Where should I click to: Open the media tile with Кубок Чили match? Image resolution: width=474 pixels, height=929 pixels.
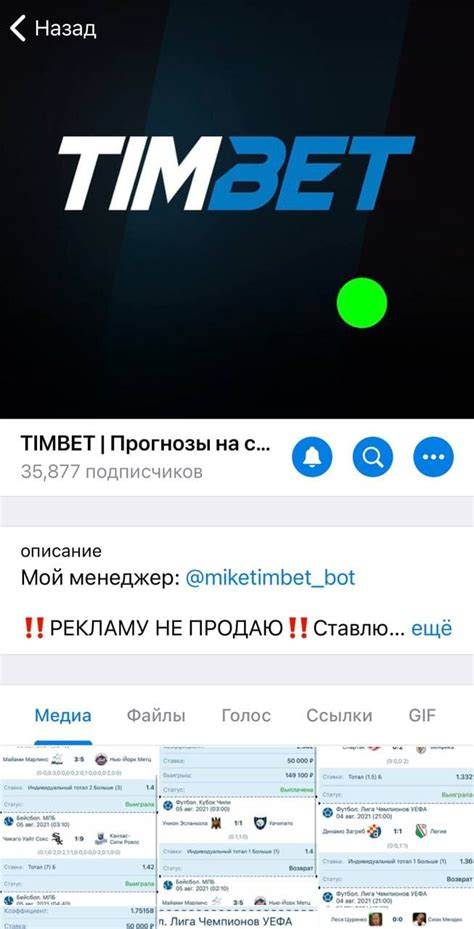pyautogui.click(x=237, y=837)
